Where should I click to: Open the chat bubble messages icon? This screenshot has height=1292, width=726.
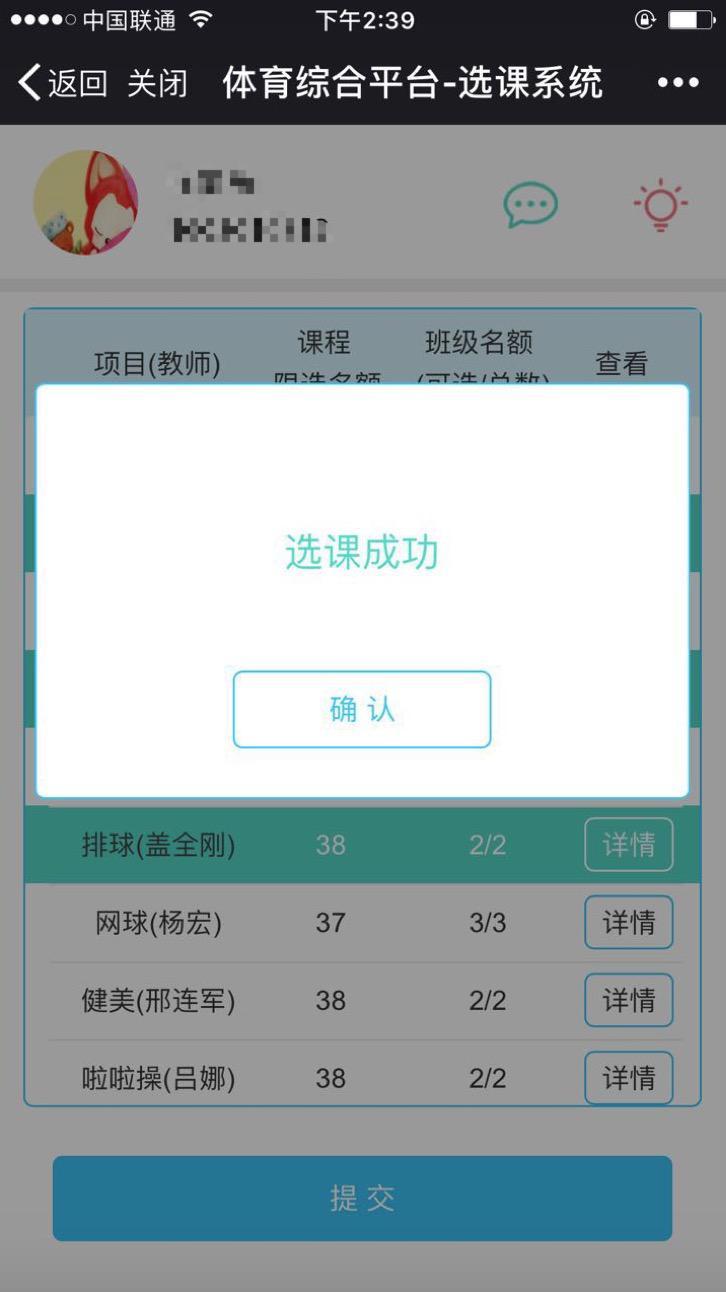tap(530, 206)
